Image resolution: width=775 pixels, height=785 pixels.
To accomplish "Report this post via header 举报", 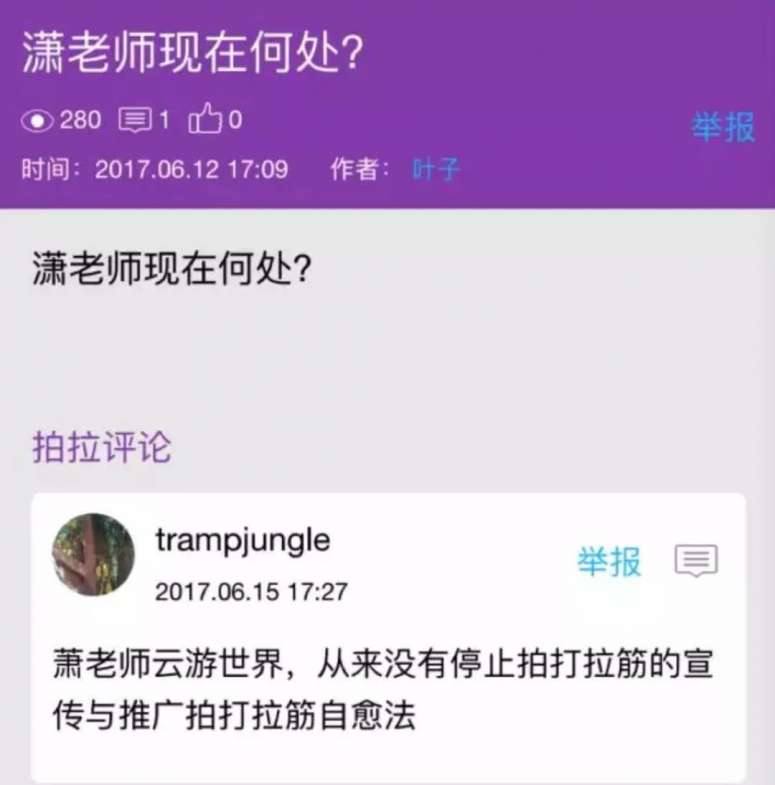I will pyautogui.click(x=722, y=127).
